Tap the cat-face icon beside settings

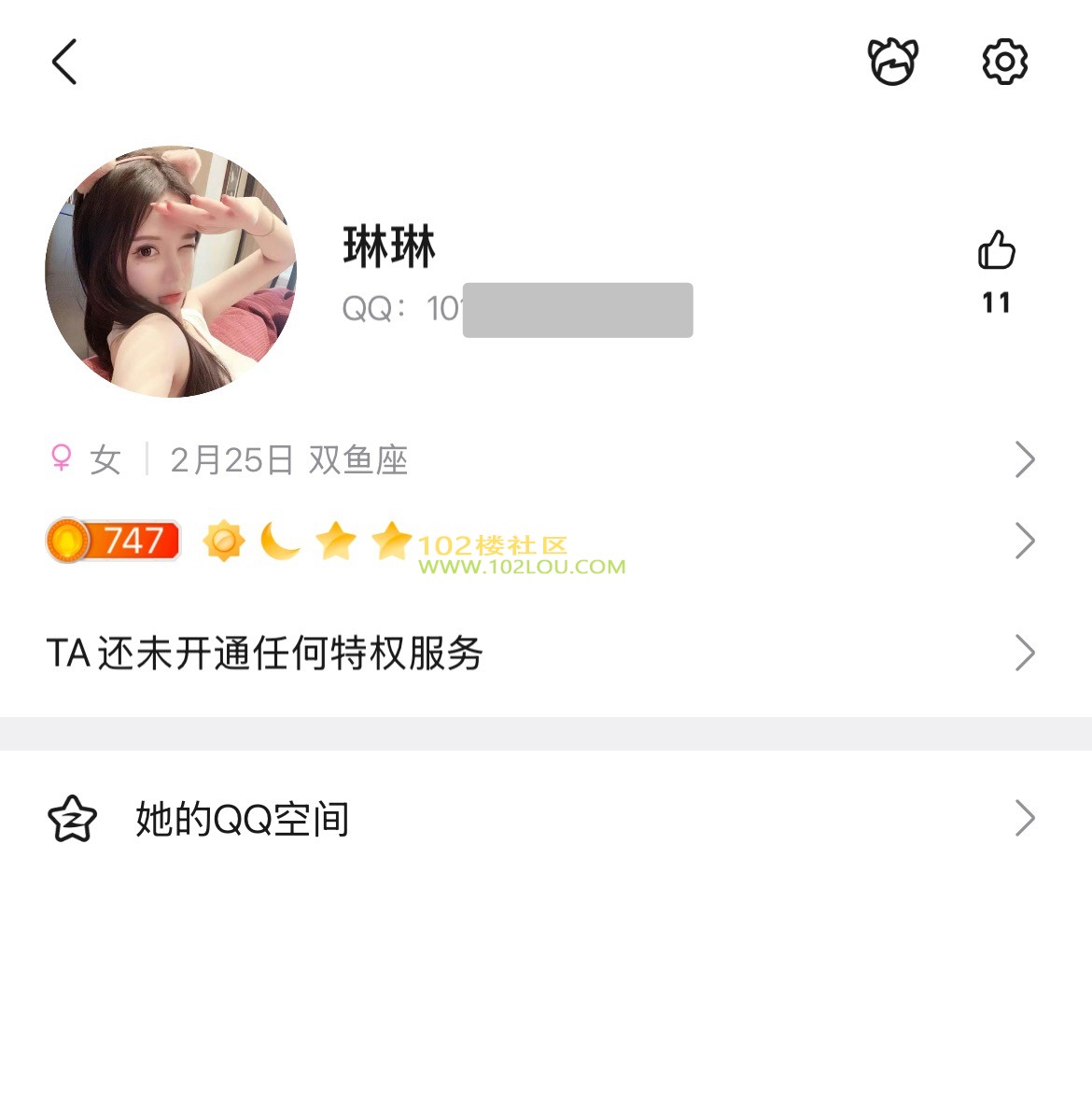[x=892, y=63]
